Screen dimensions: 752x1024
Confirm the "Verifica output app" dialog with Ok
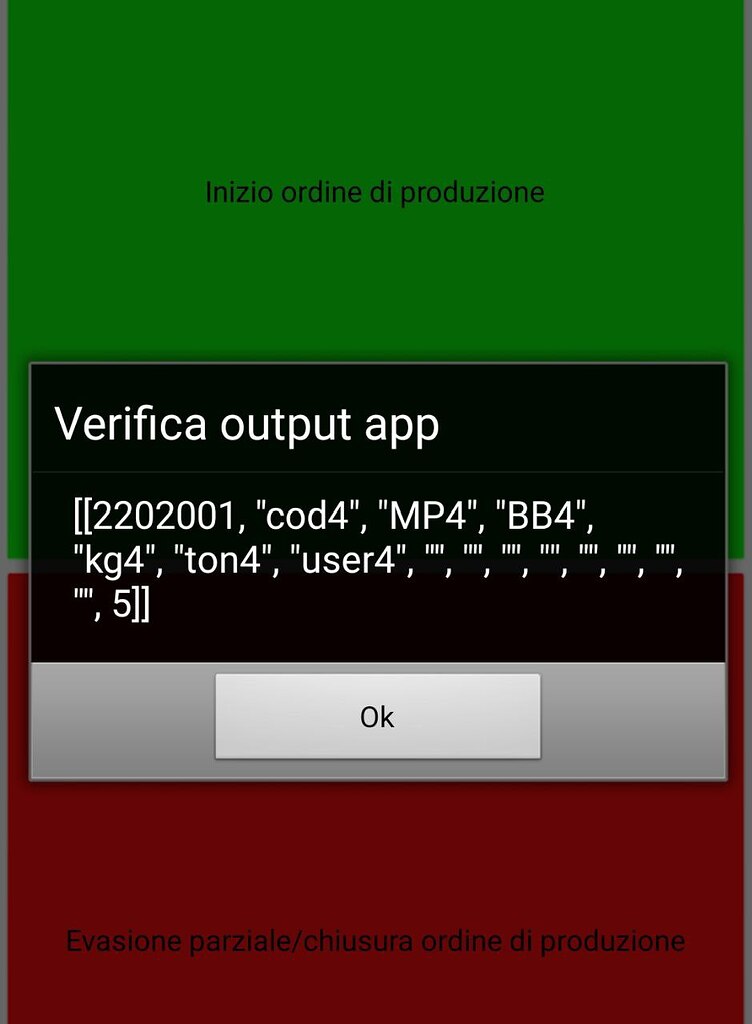tap(376, 715)
